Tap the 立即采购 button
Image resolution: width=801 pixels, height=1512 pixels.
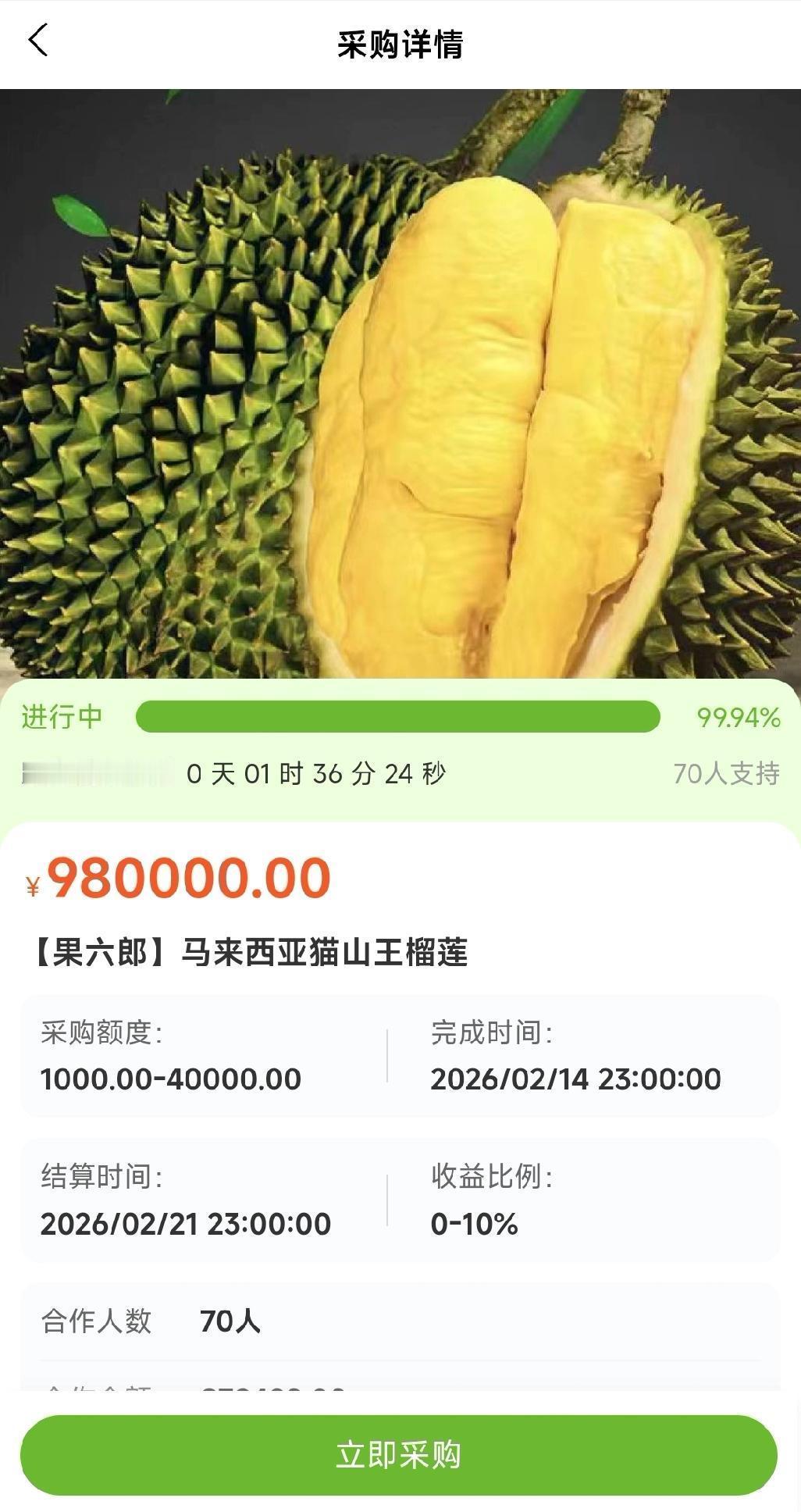[399, 1455]
